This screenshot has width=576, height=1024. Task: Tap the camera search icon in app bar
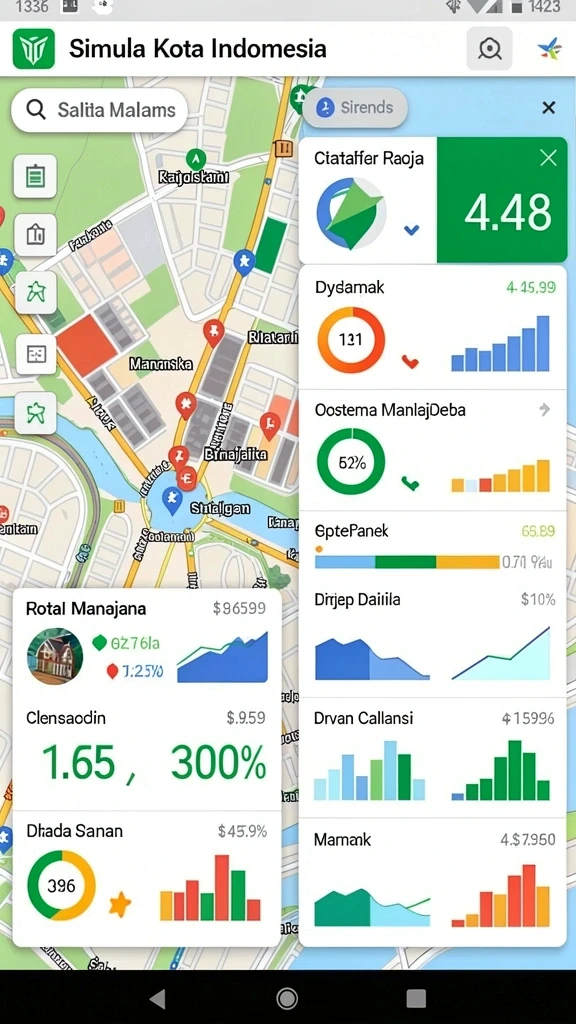point(489,48)
